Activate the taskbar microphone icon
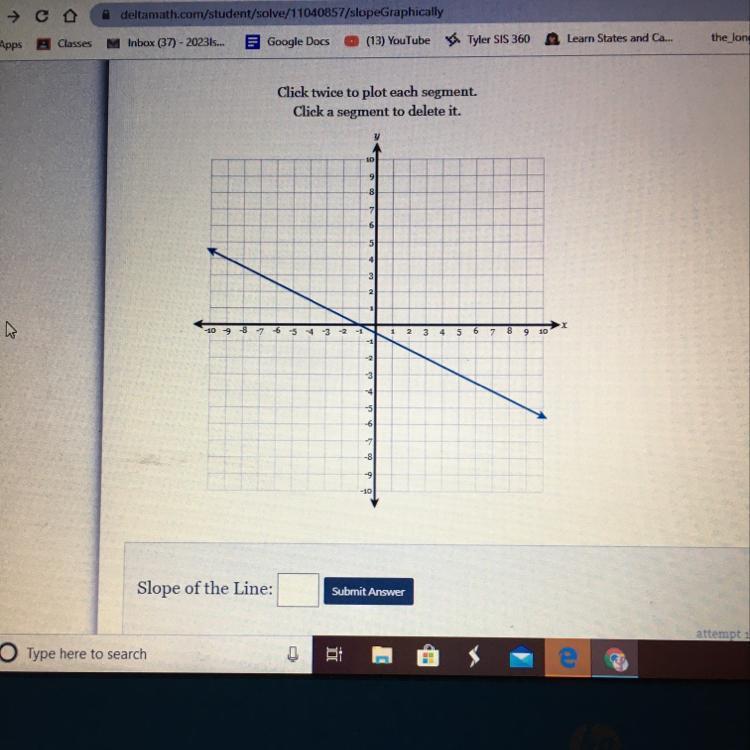 293,655
